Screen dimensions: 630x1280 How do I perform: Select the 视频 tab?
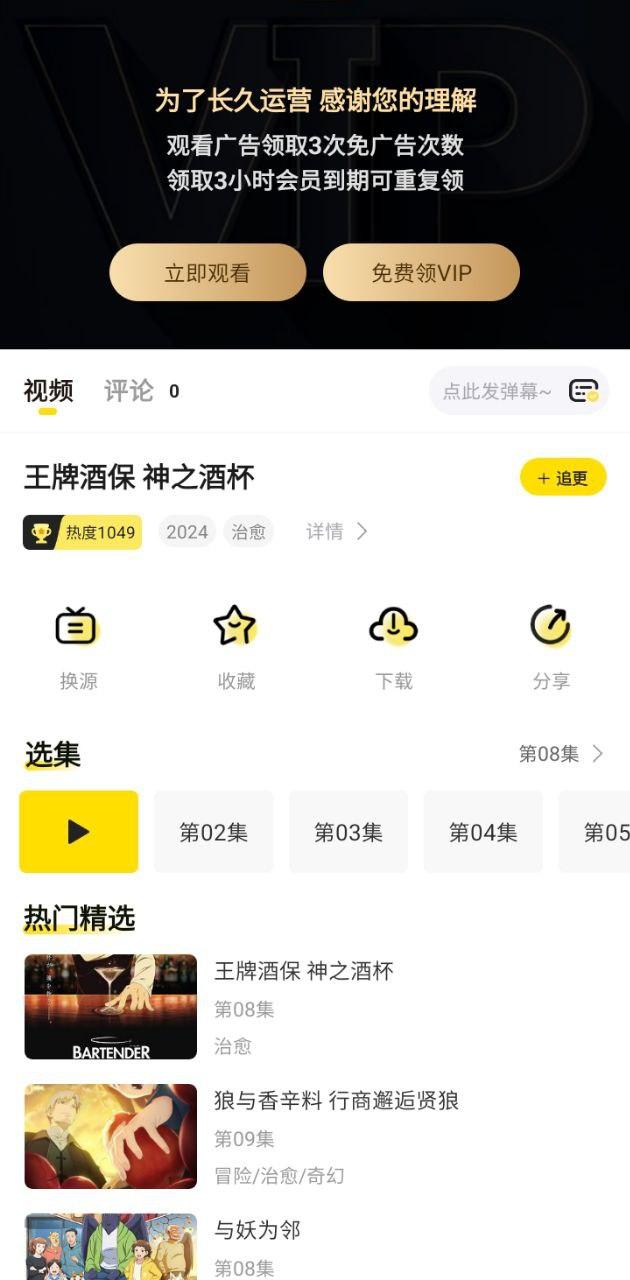48,391
